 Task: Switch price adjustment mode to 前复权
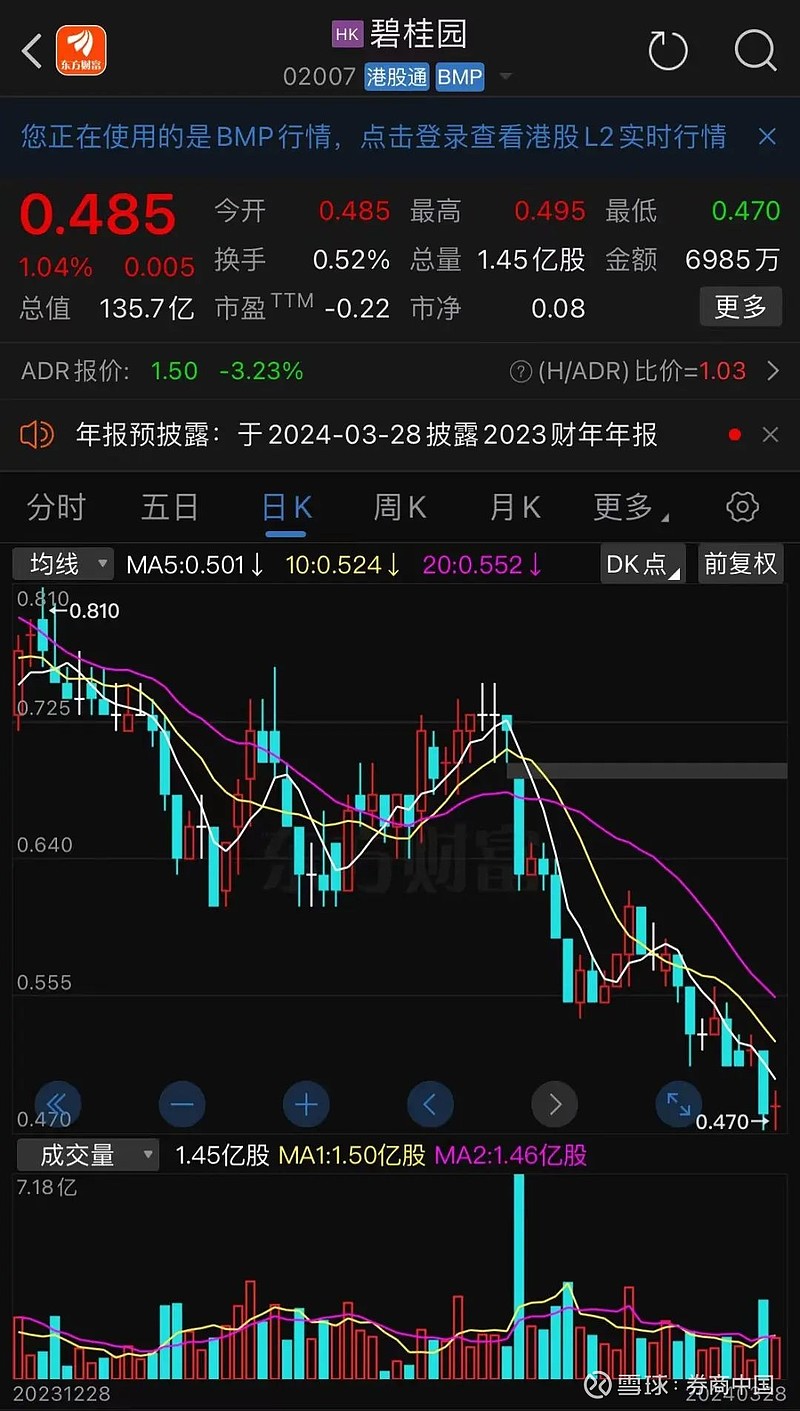point(740,563)
